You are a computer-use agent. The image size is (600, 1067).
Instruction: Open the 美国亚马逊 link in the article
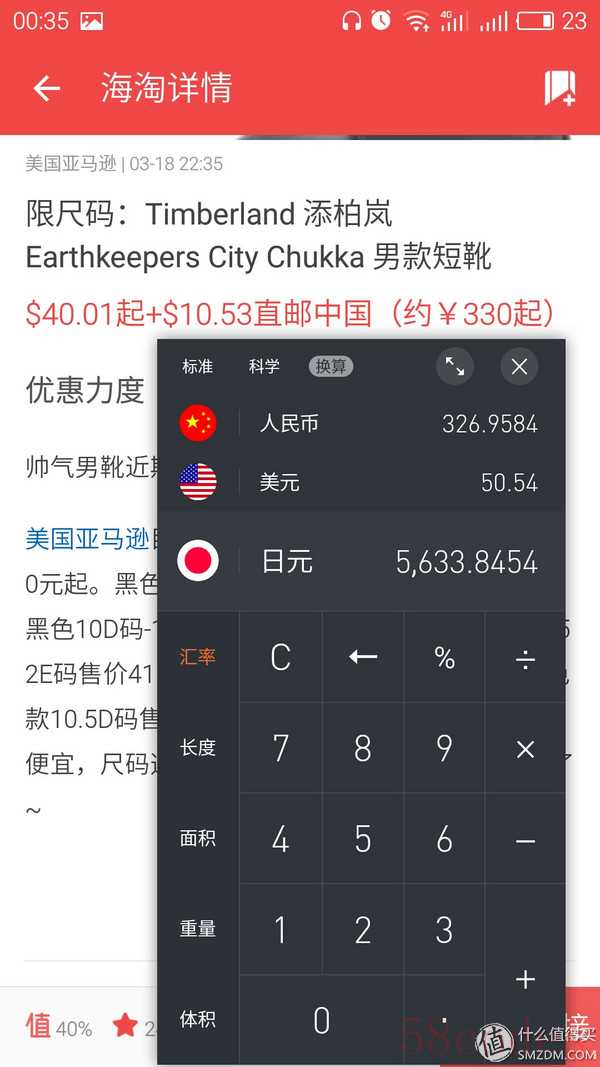87,539
